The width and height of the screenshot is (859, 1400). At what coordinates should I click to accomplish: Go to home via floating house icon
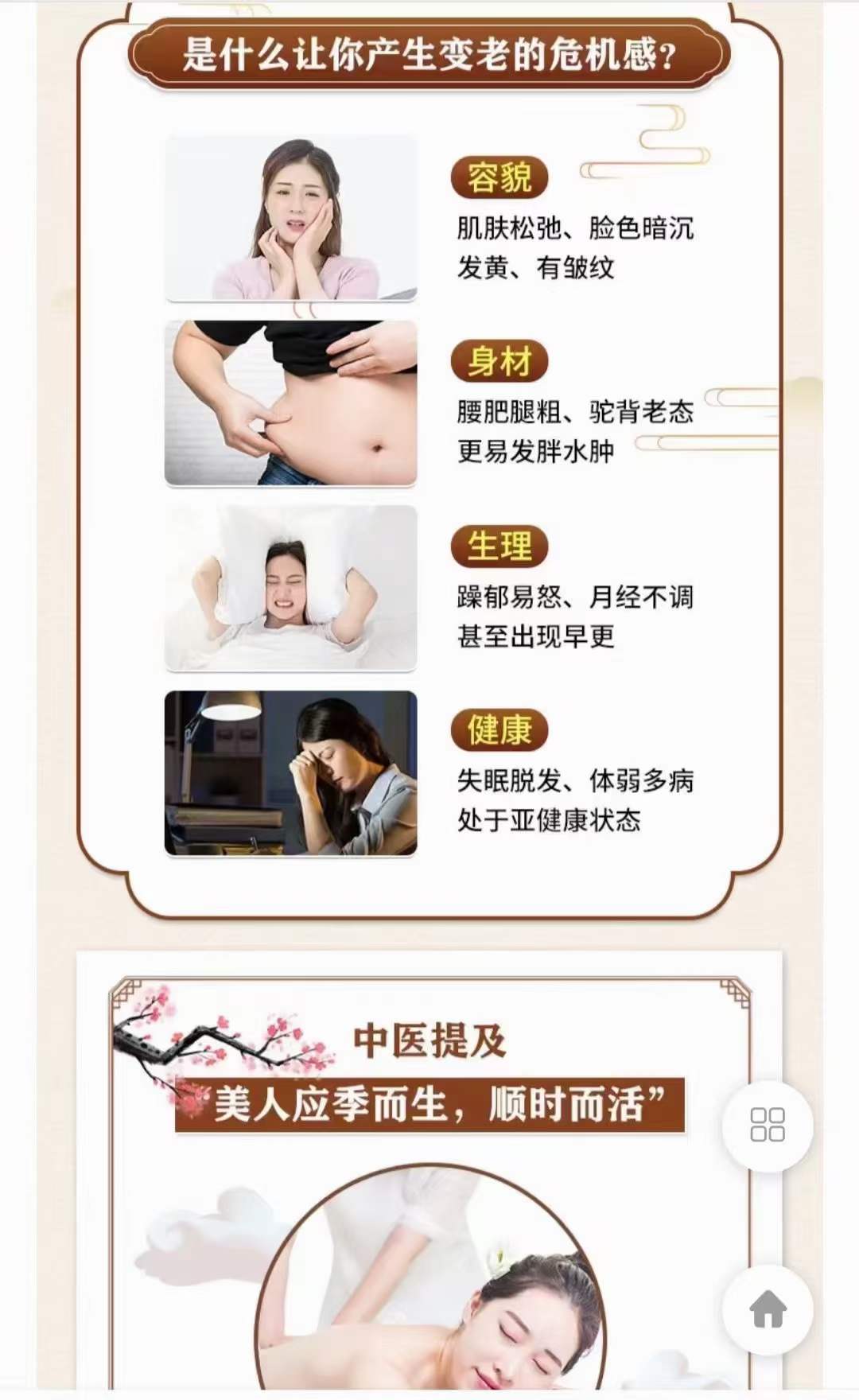(x=768, y=1309)
